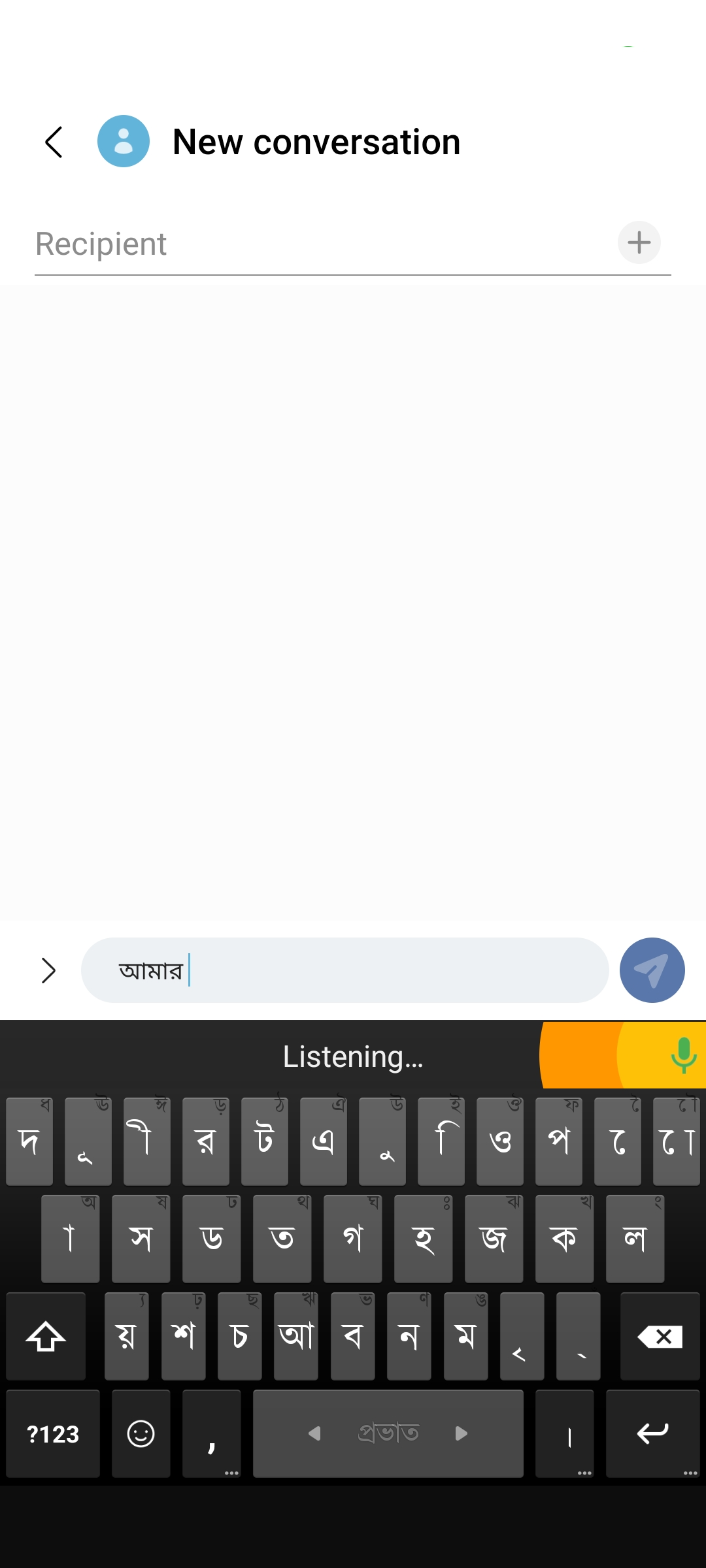
Task: Type the letter ম
Action: [x=465, y=1336]
